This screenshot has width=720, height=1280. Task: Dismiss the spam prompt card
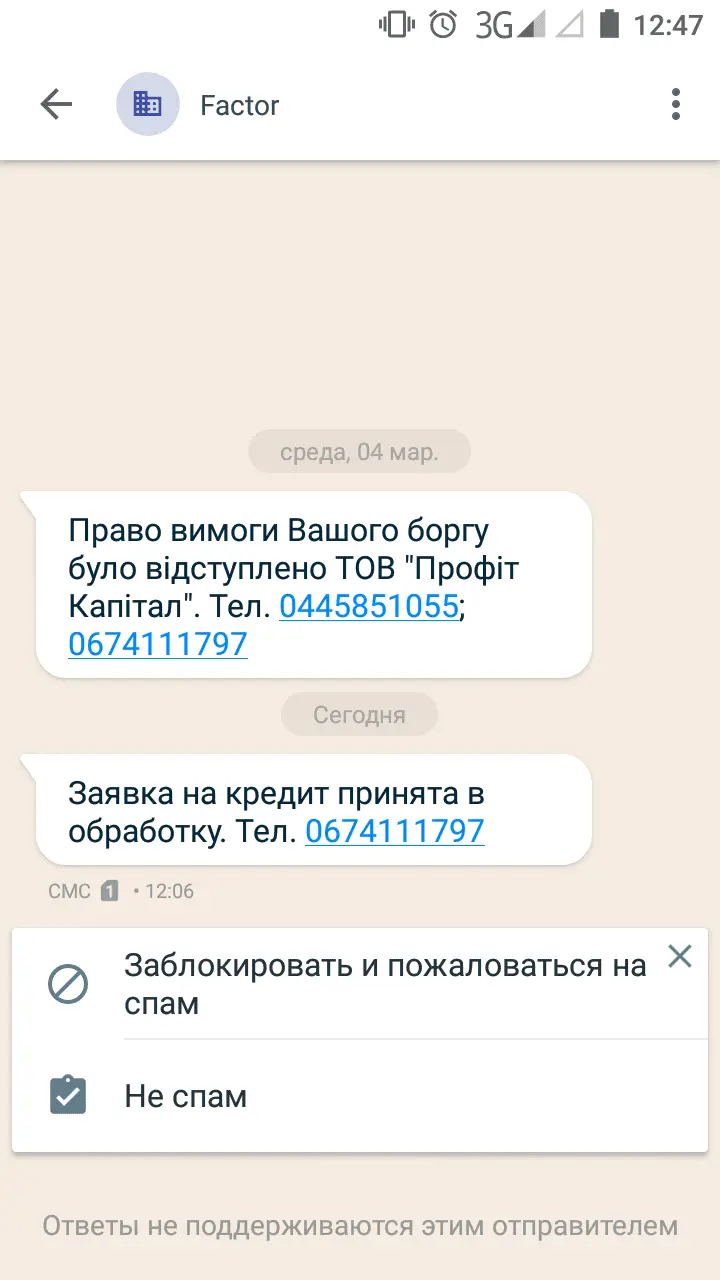coord(680,956)
